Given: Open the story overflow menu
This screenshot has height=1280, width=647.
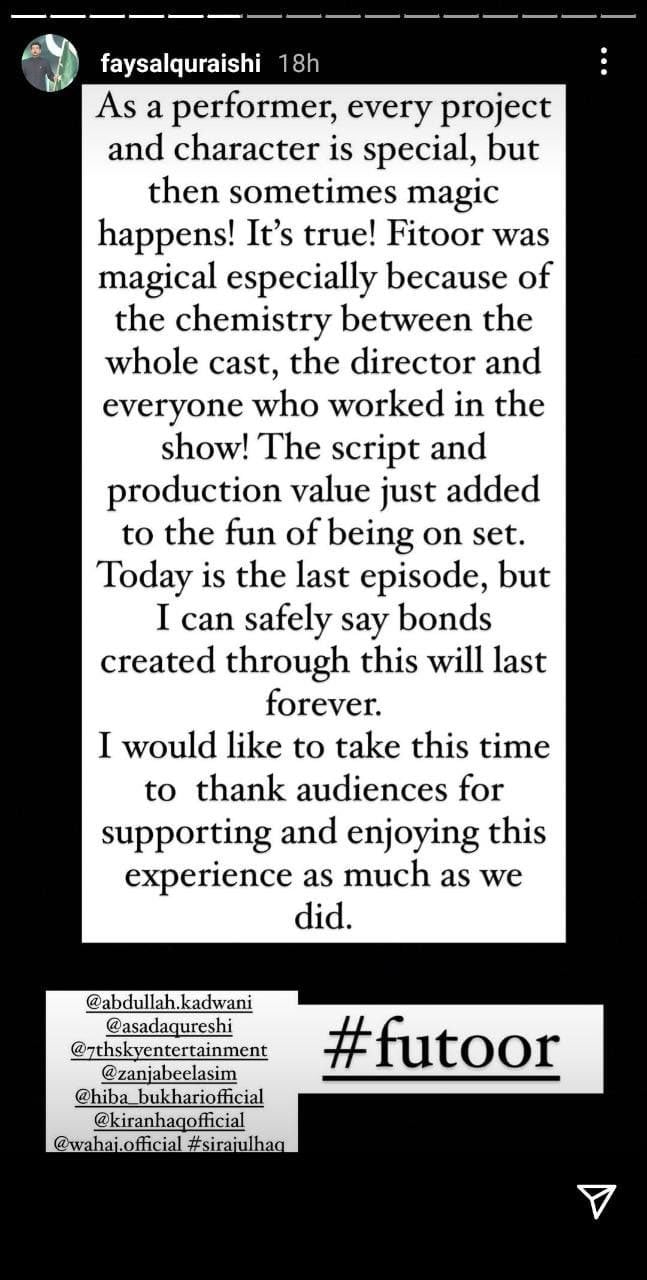Looking at the screenshot, I should coord(603,62).
